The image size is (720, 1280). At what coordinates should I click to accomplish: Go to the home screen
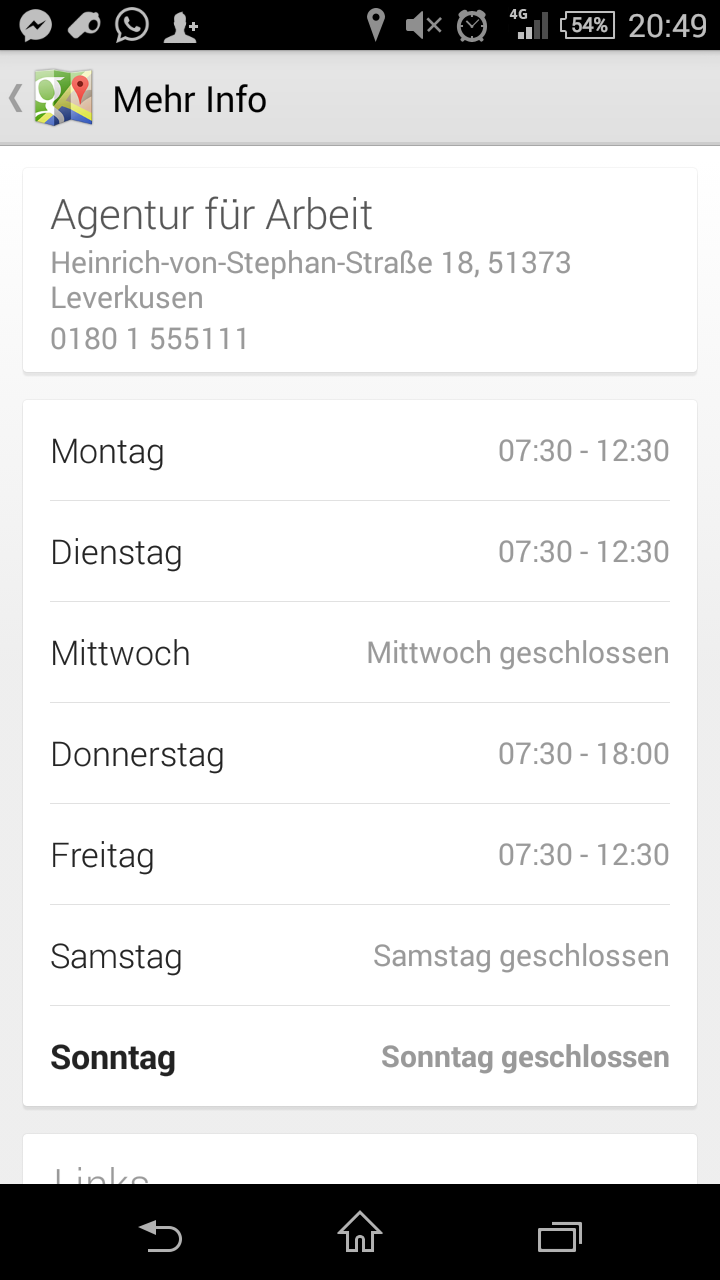[x=360, y=1234]
